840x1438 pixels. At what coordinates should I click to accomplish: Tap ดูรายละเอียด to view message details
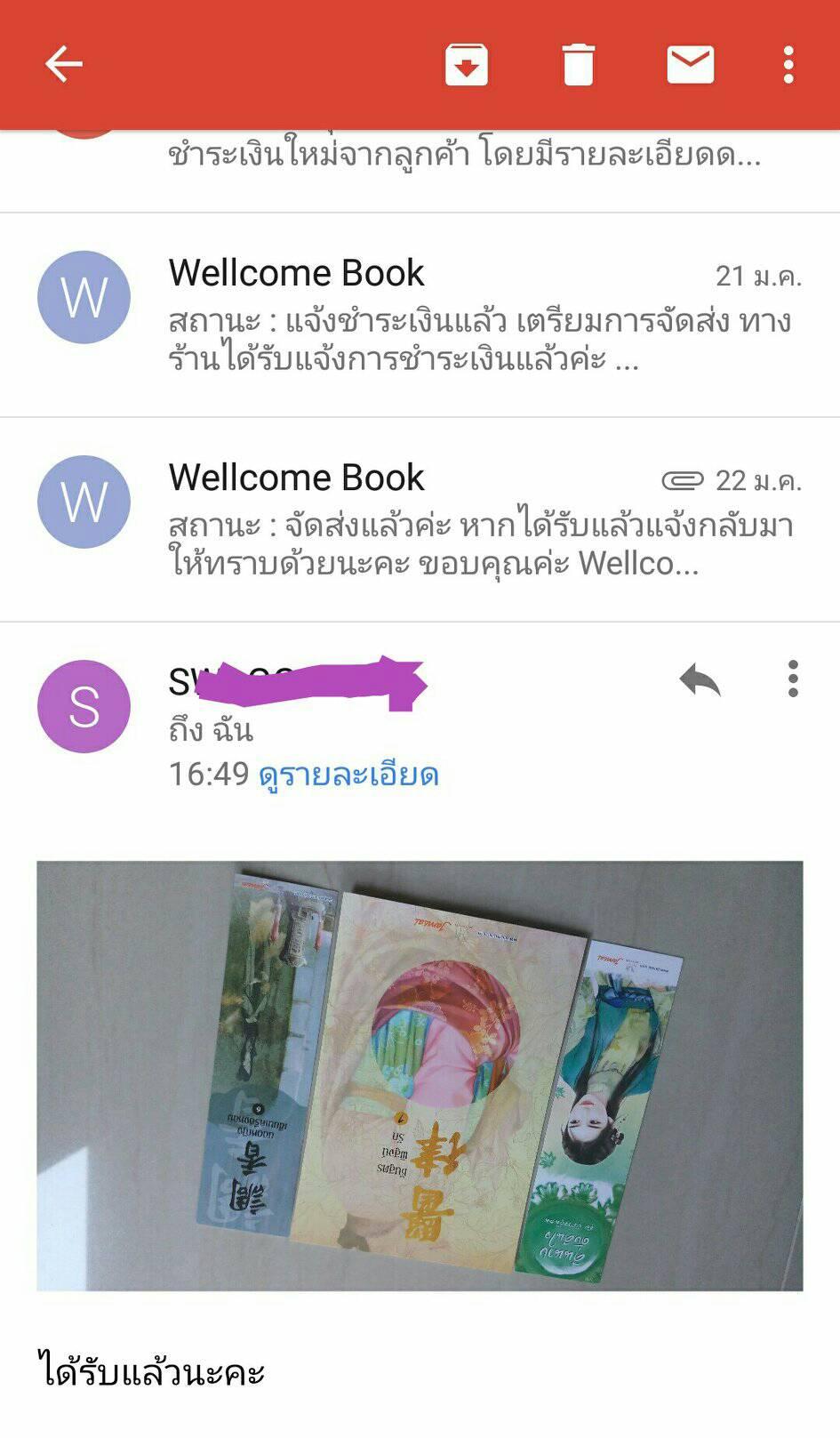348,775
